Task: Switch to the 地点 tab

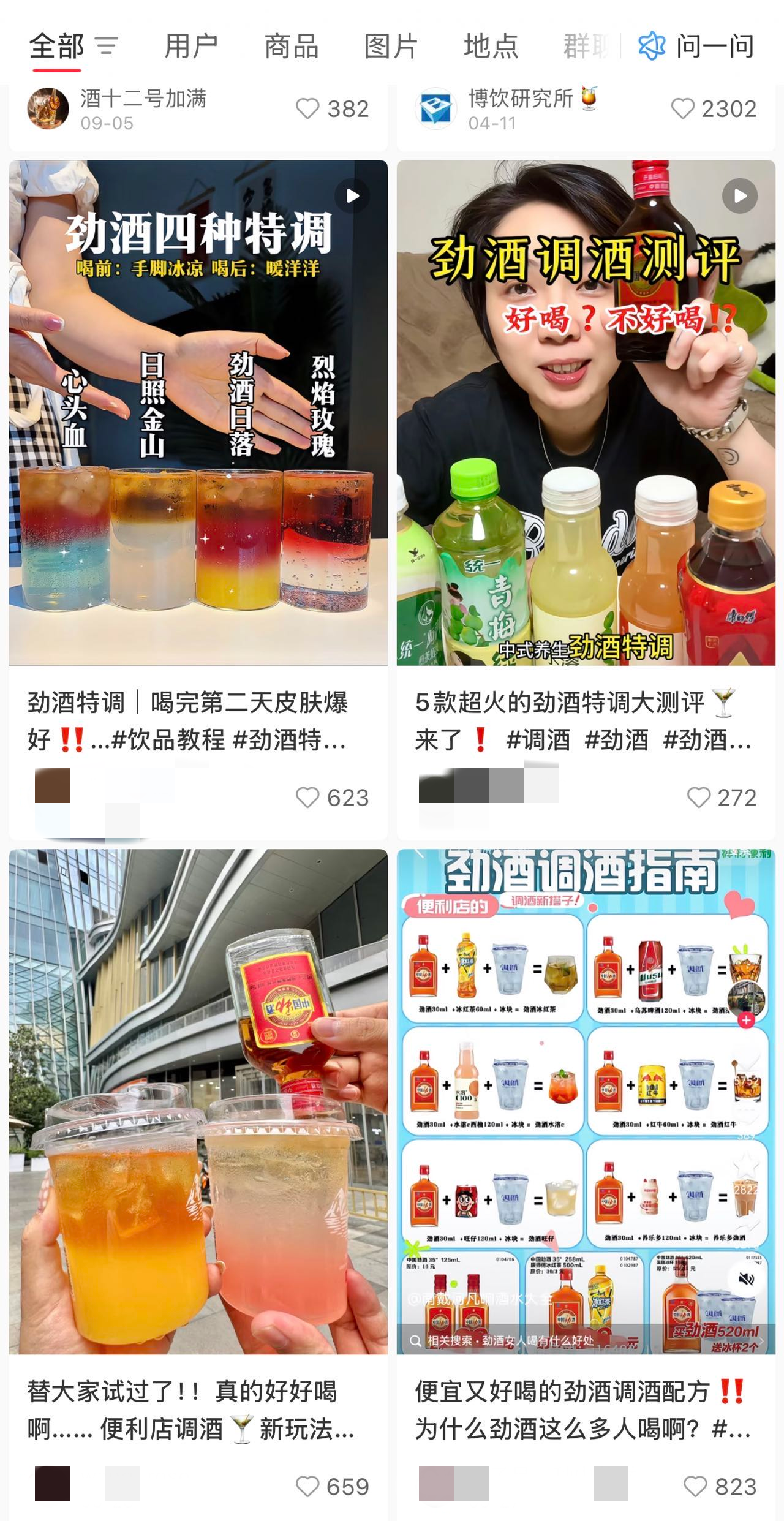Action: tap(491, 47)
